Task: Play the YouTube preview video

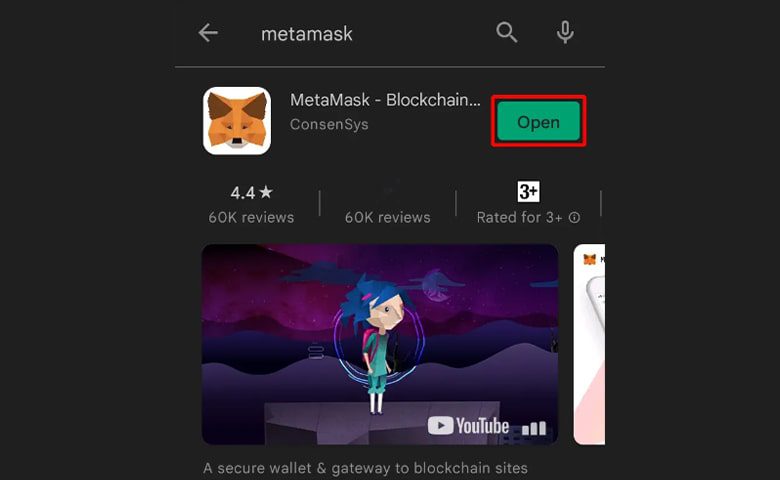Action: point(379,344)
